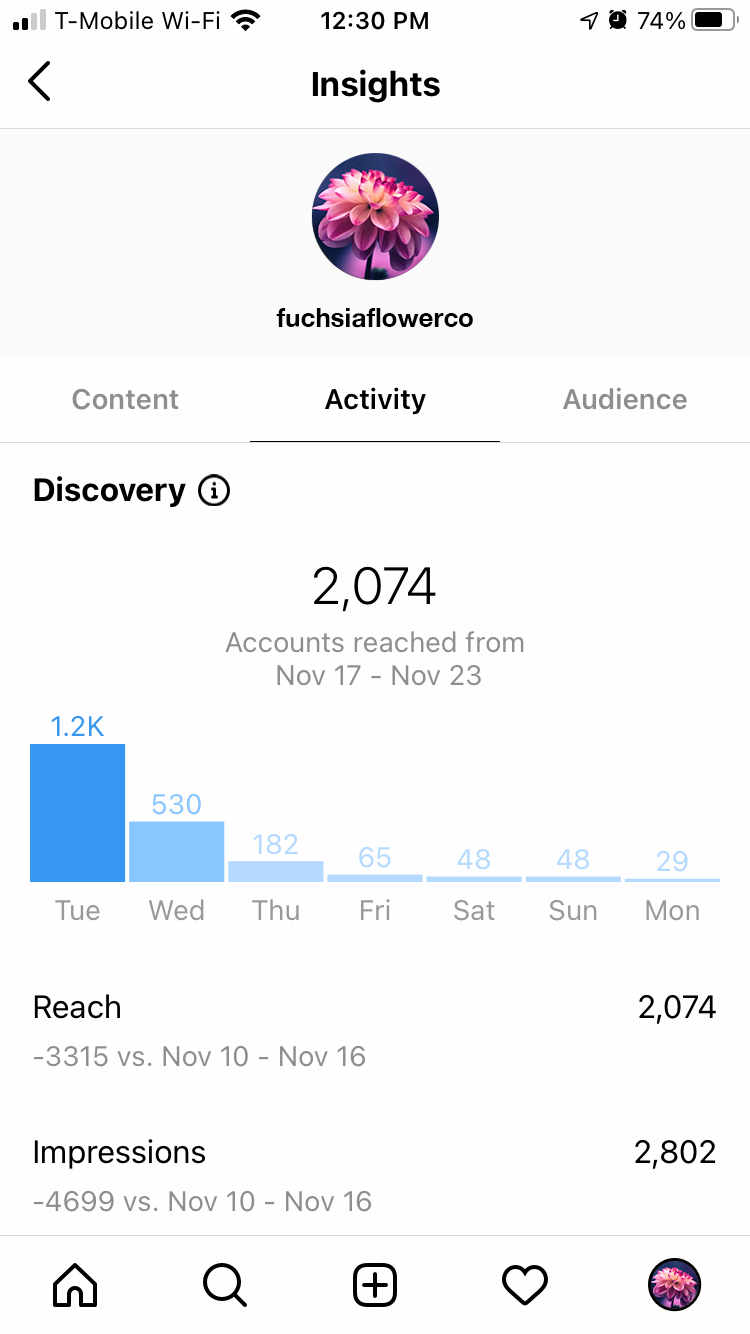Select the Activity tab
This screenshot has width=750, height=1334.
375,399
